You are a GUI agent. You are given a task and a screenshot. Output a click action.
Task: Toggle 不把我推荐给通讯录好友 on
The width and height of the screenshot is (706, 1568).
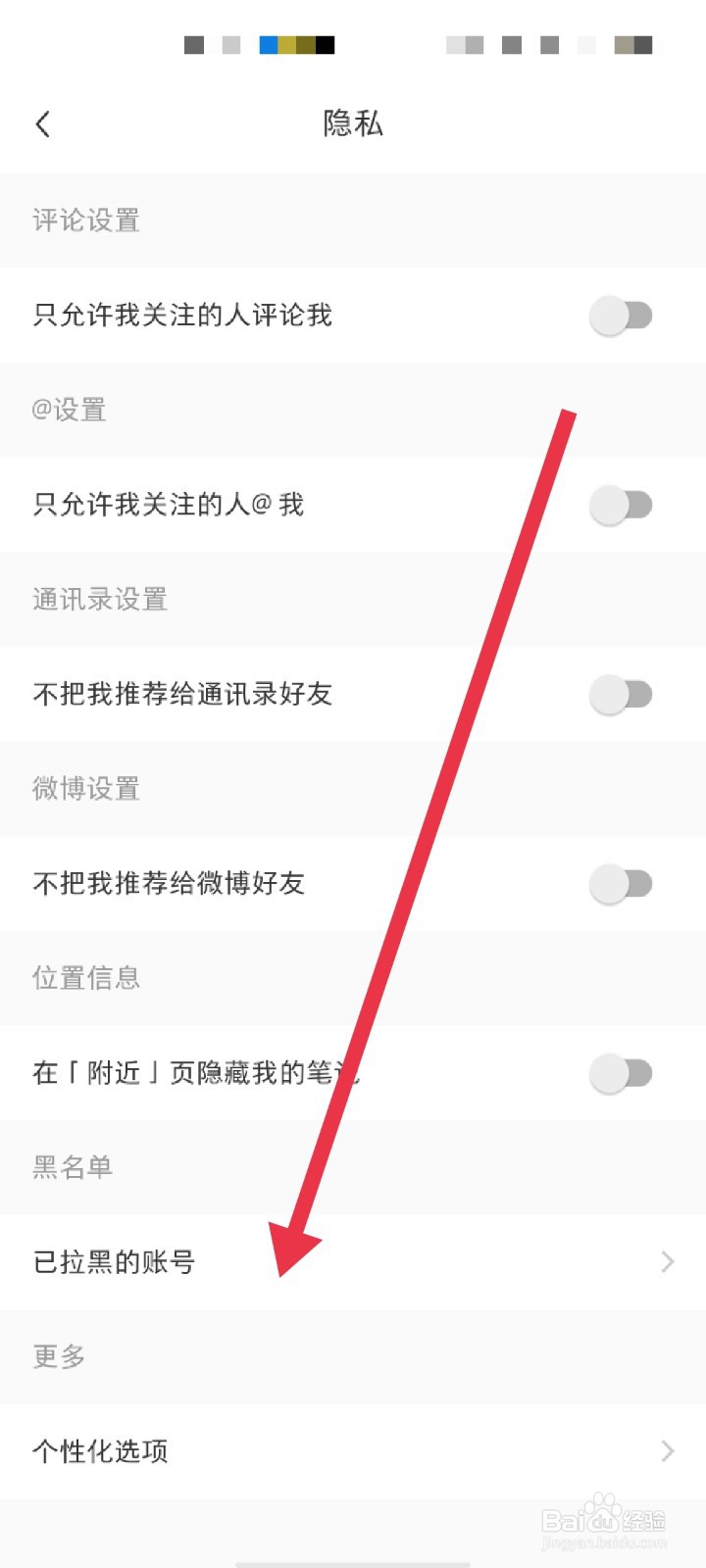[621, 694]
